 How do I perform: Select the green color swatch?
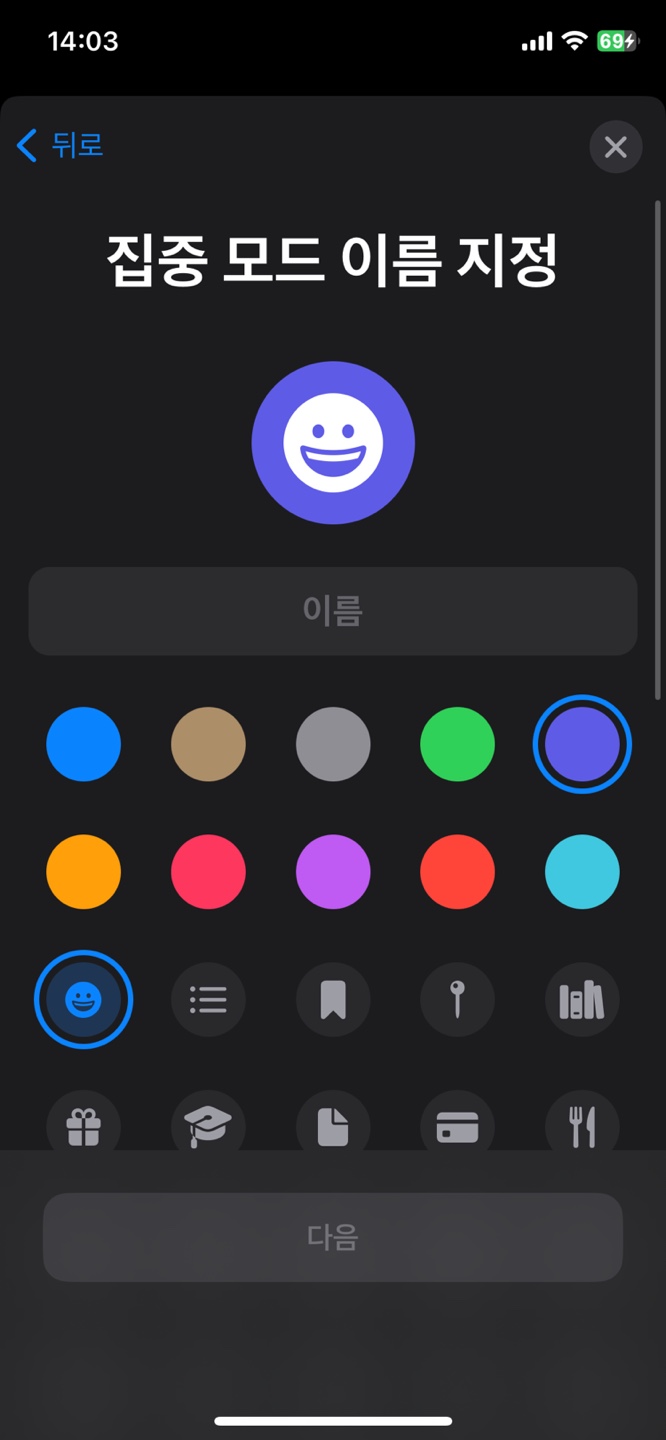(457, 744)
